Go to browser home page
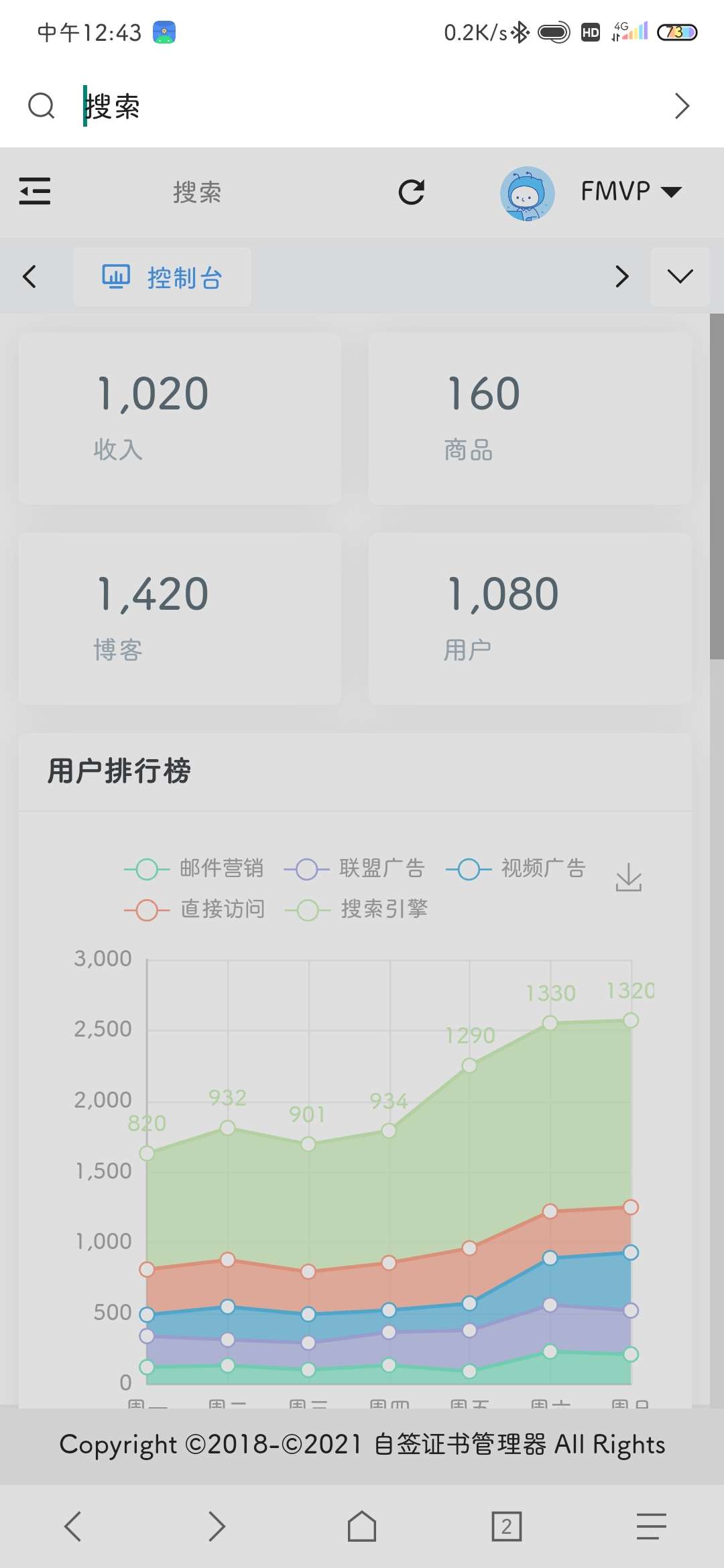The height and width of the screenshot is (1568, 724). 361,1526
